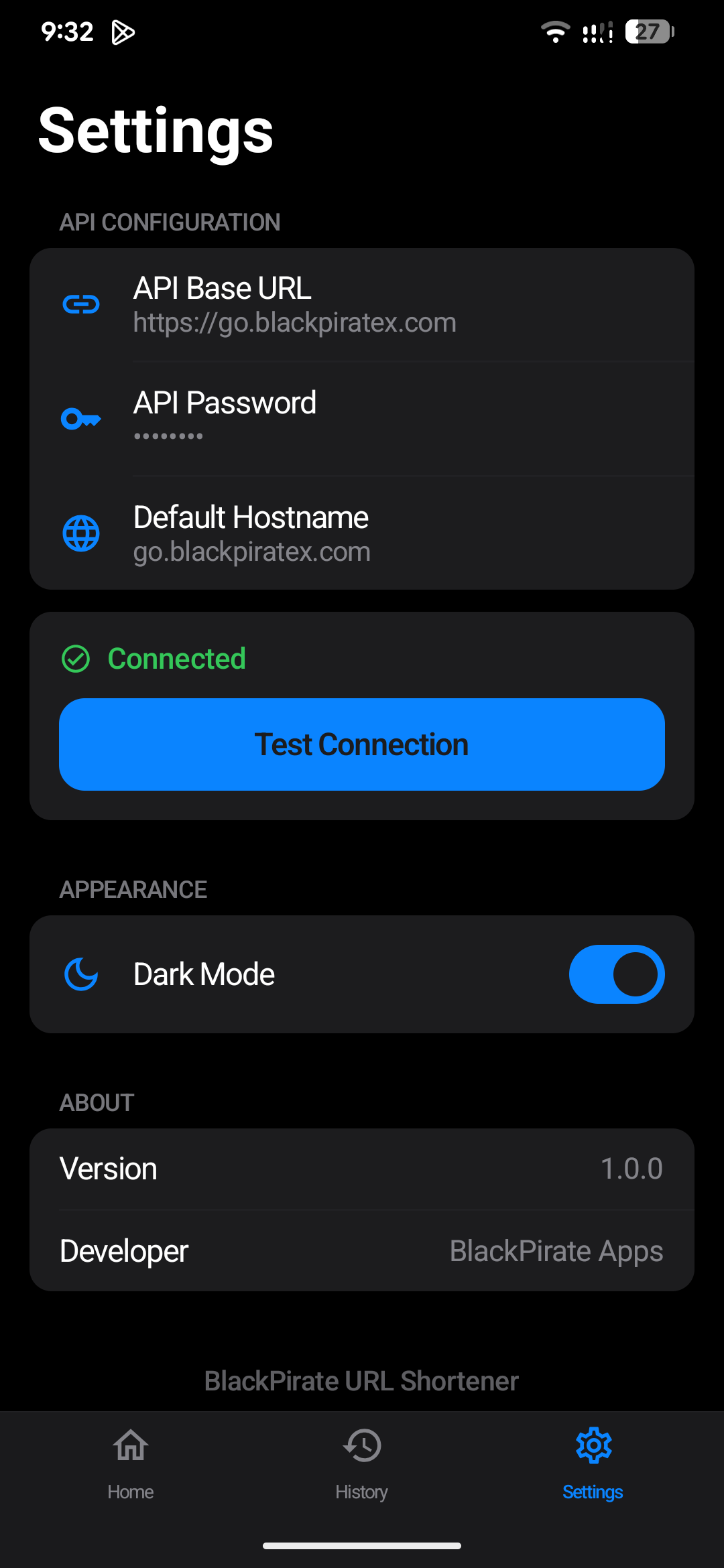
Task: Change the Default Hostname
Action: click(x=362, y=533)
